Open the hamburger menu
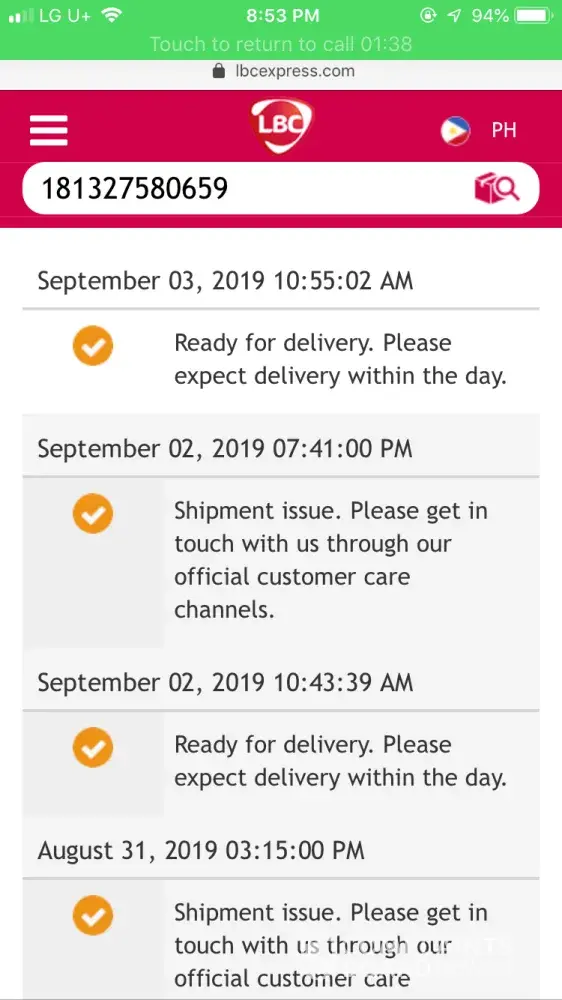 click(x=48, y=131)
